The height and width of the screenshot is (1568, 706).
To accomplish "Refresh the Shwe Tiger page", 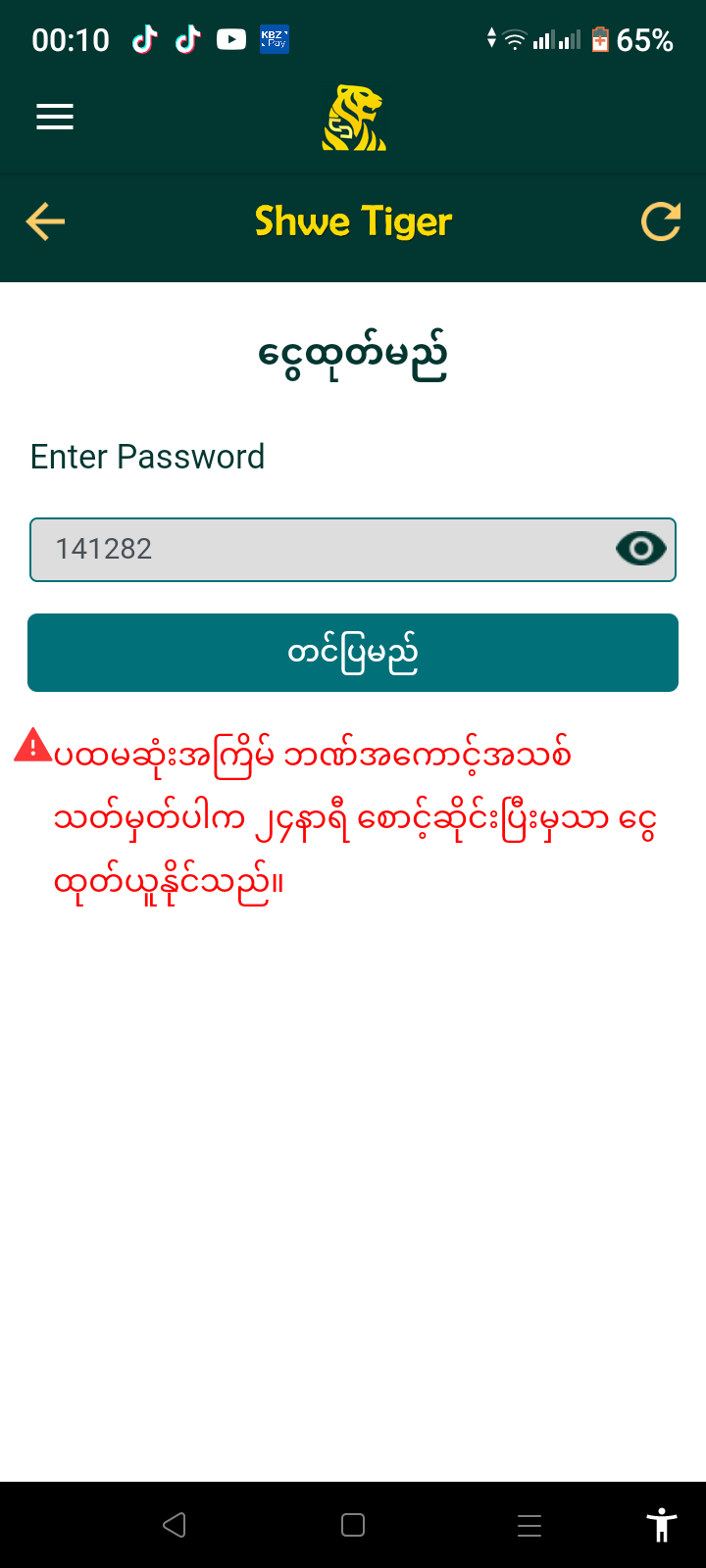I will click(x=661, y=221).
